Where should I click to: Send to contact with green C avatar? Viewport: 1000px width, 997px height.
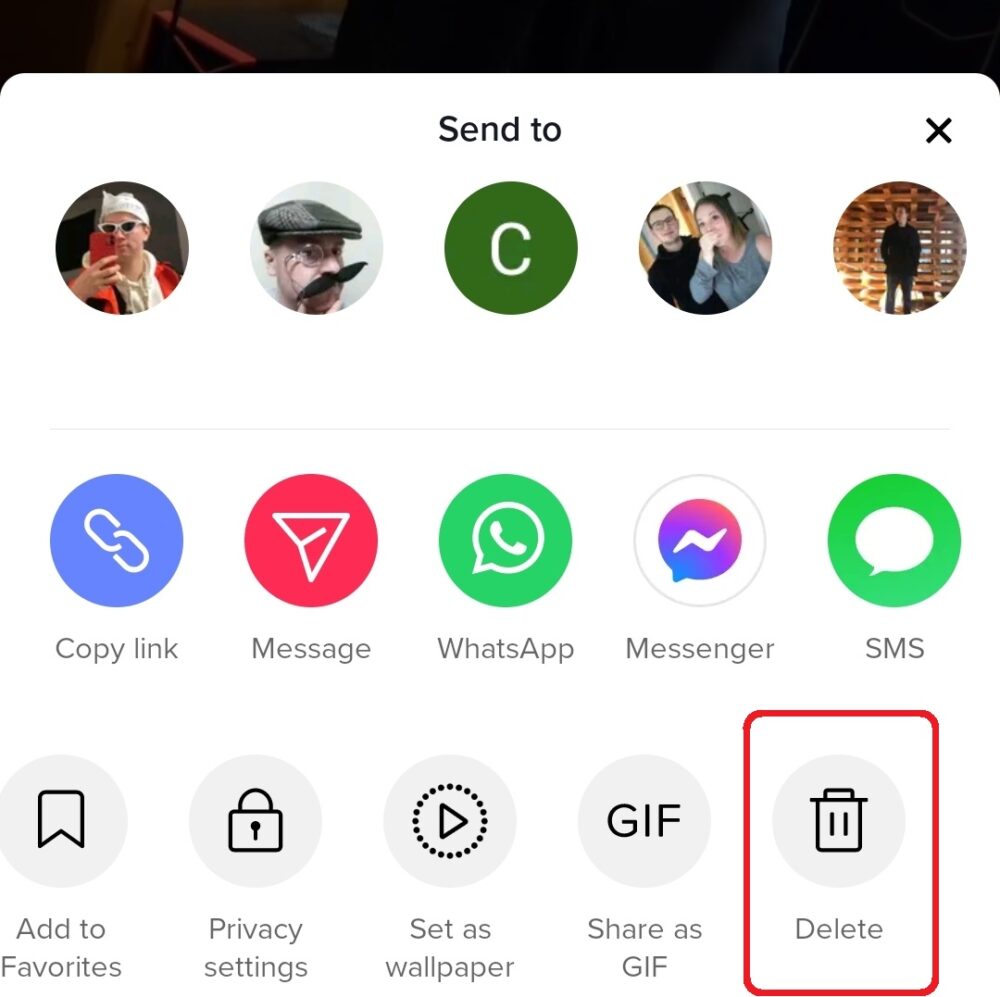(511, 247)
